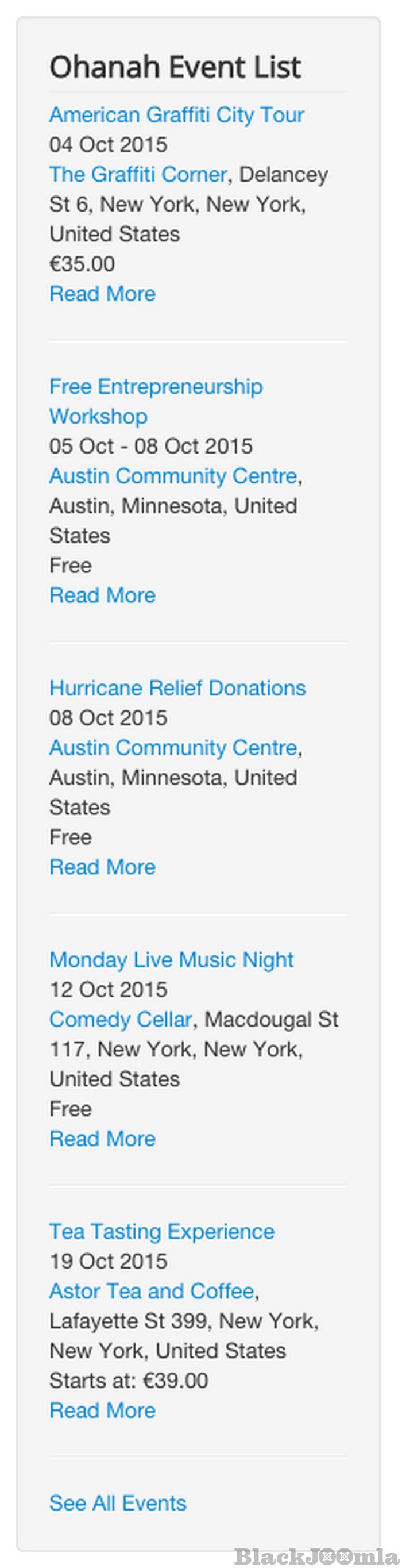The height and width of the screenshot is (1568, 402).
Task: Open the American Graffiti City Tour event
Action: point(176,114)
